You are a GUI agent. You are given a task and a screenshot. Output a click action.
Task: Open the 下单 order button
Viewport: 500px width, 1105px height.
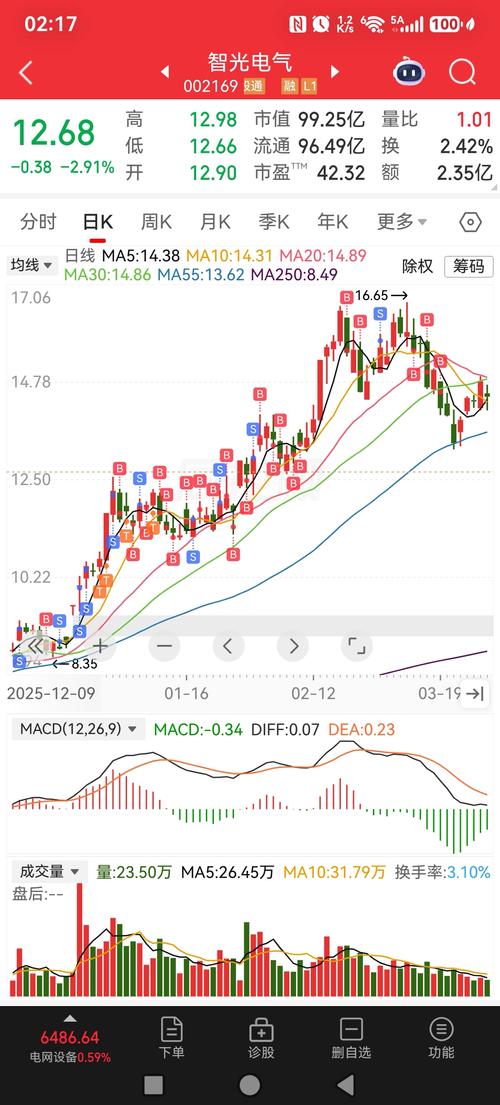click(172, 1038)
